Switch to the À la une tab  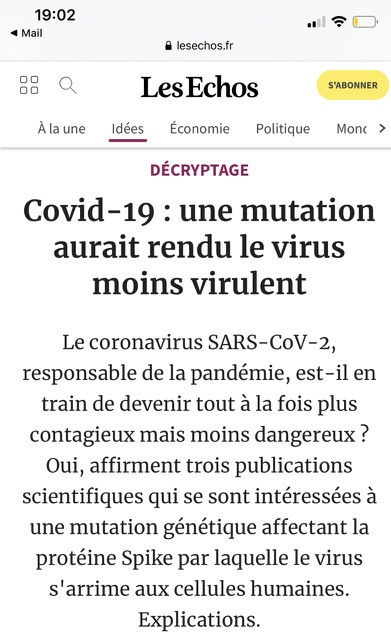62,129
